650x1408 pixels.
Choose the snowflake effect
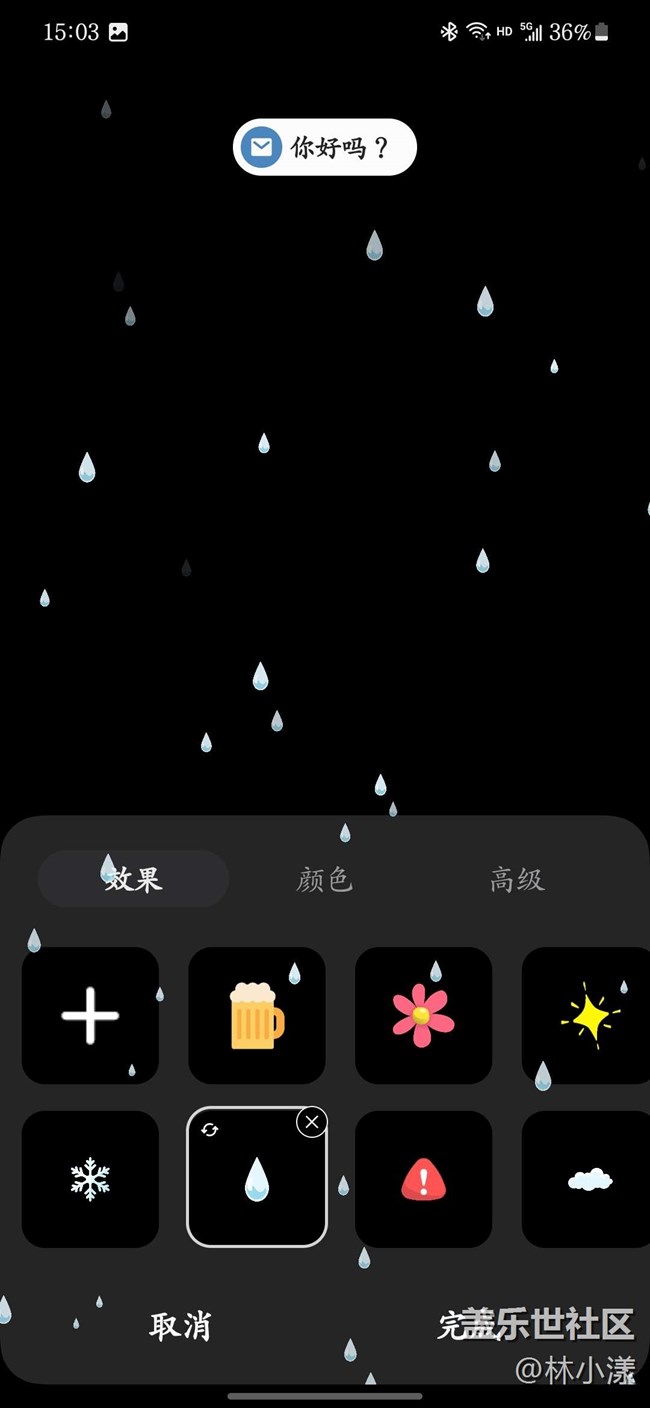click(90, 1179)
